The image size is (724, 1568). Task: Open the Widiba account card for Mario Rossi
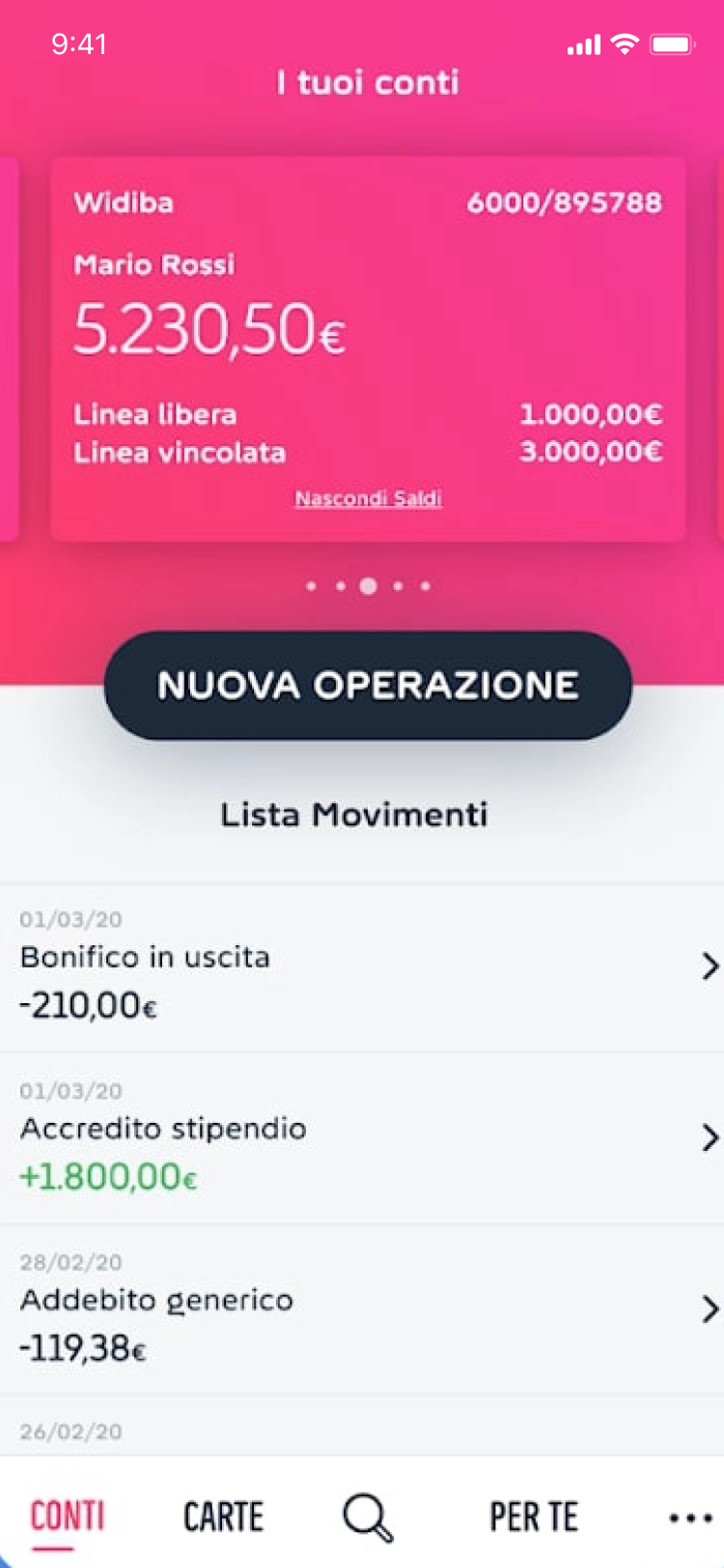(368, 328)
